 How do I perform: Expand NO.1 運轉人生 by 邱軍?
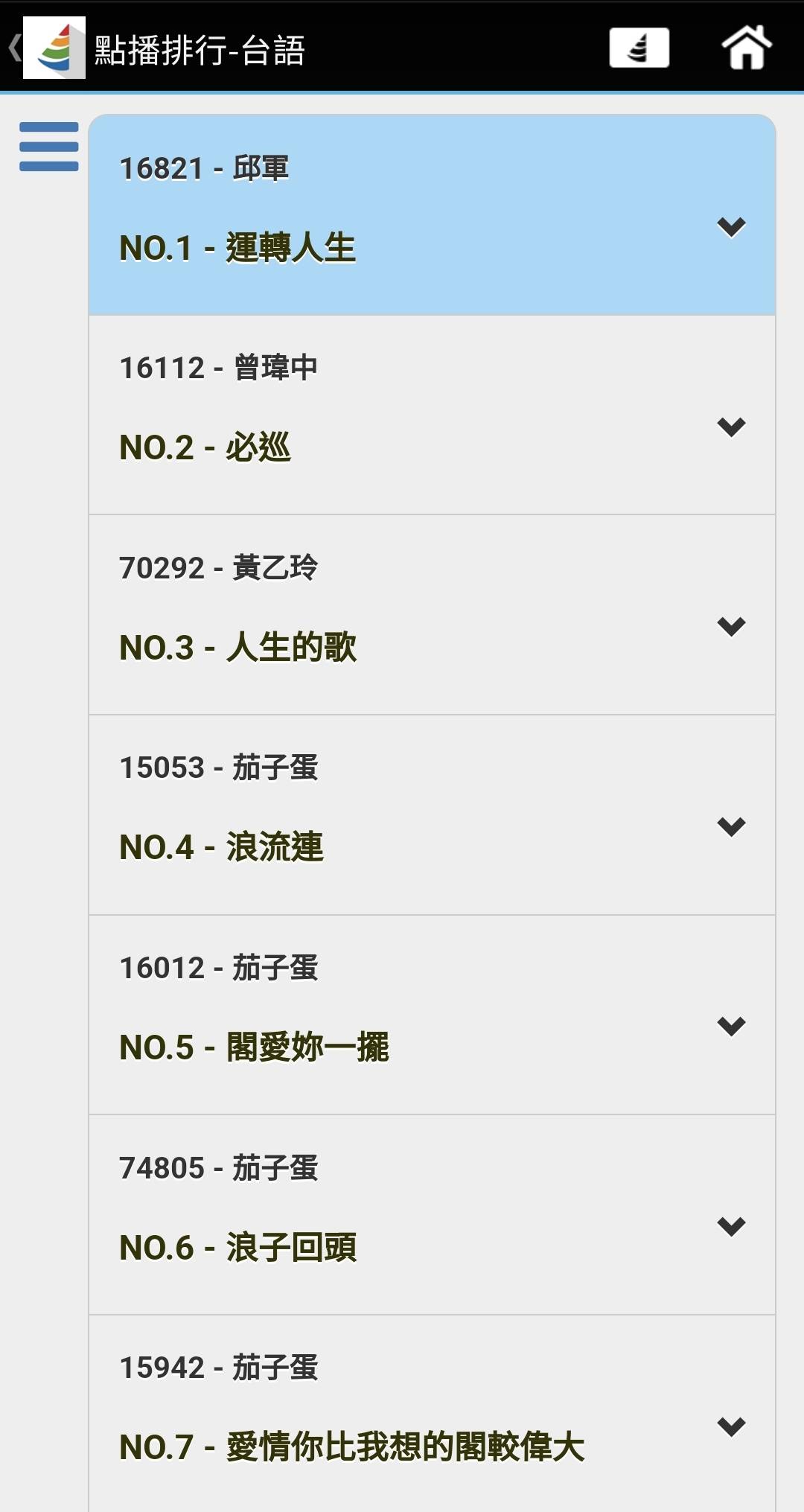tap(730, 226)
